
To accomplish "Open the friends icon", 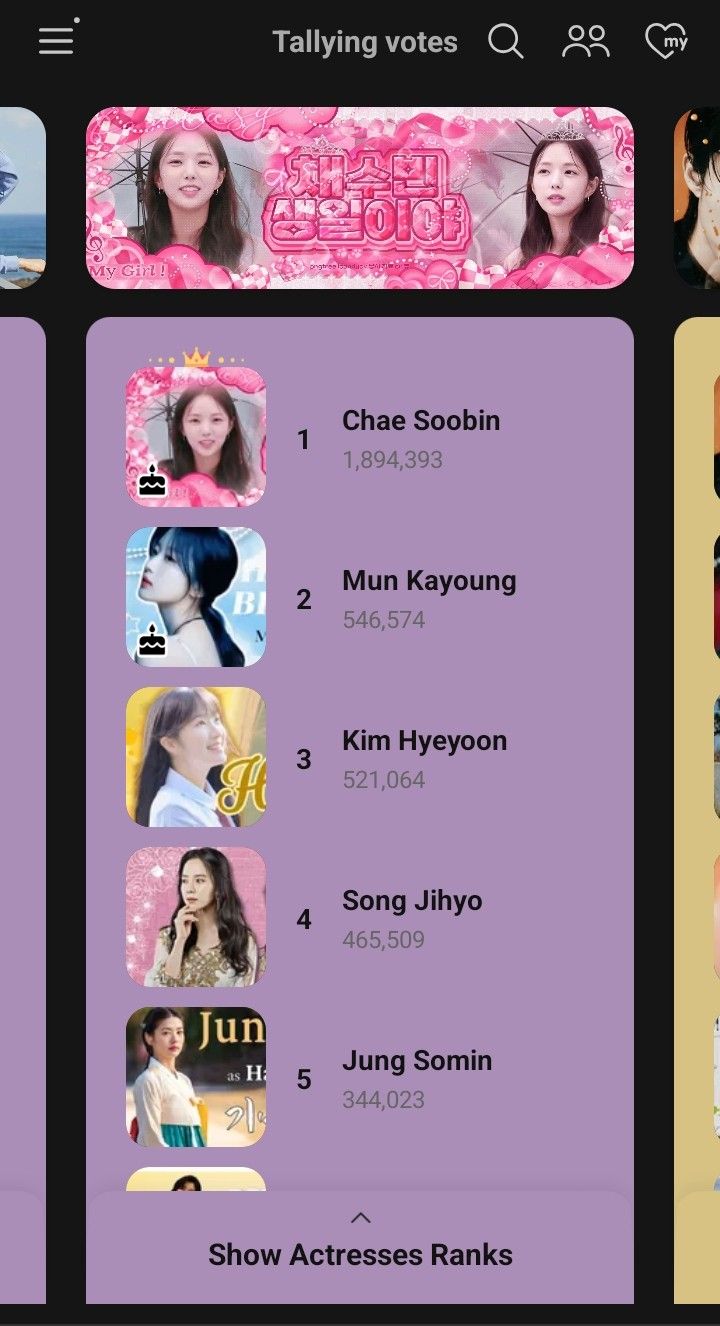I will pyautogui.click(x=586, y=42).
